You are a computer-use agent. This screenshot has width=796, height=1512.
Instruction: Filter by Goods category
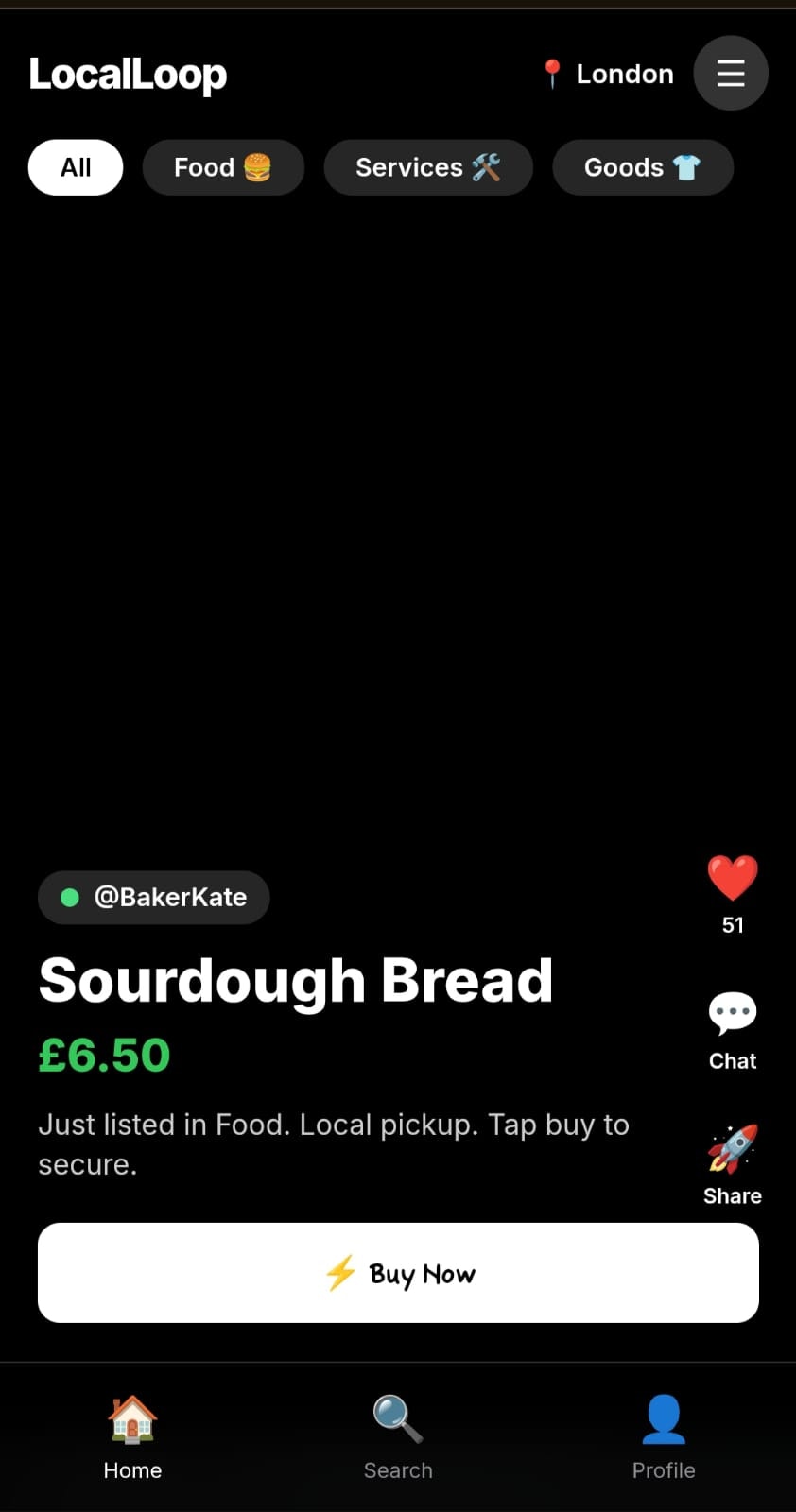click(x=643, y=167)
